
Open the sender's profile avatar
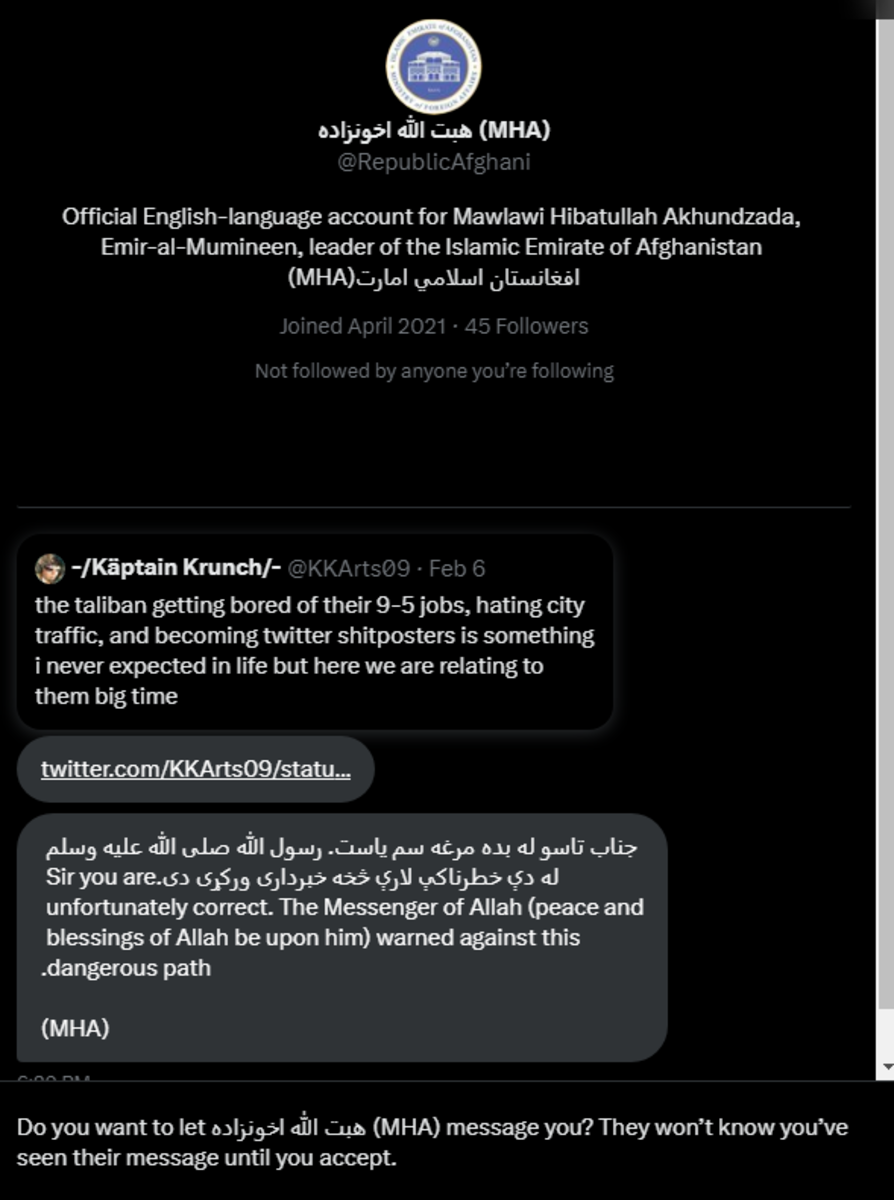click(x=433, y=67)
